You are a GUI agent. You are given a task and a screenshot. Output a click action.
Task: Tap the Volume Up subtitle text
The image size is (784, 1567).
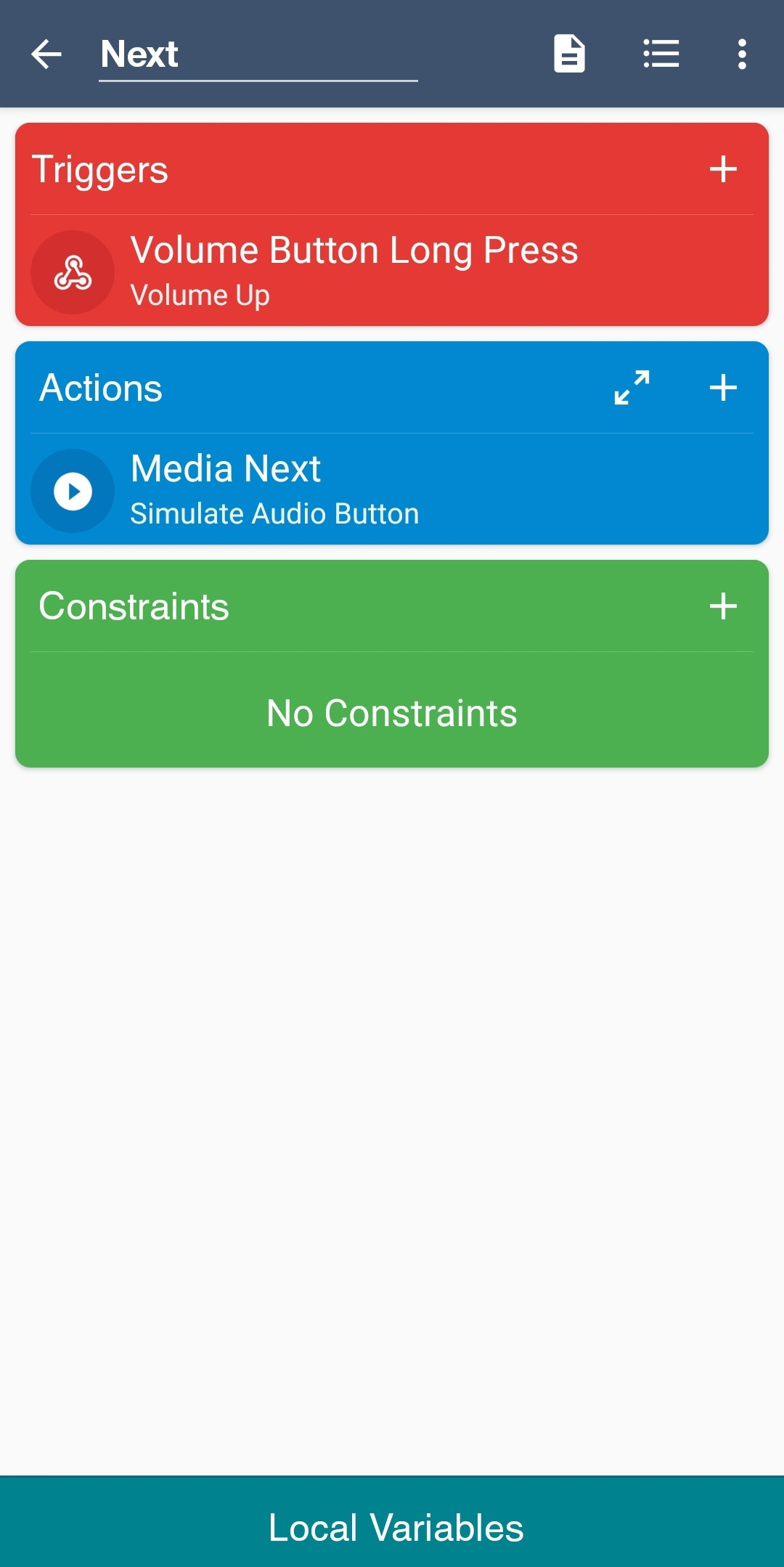200,295
